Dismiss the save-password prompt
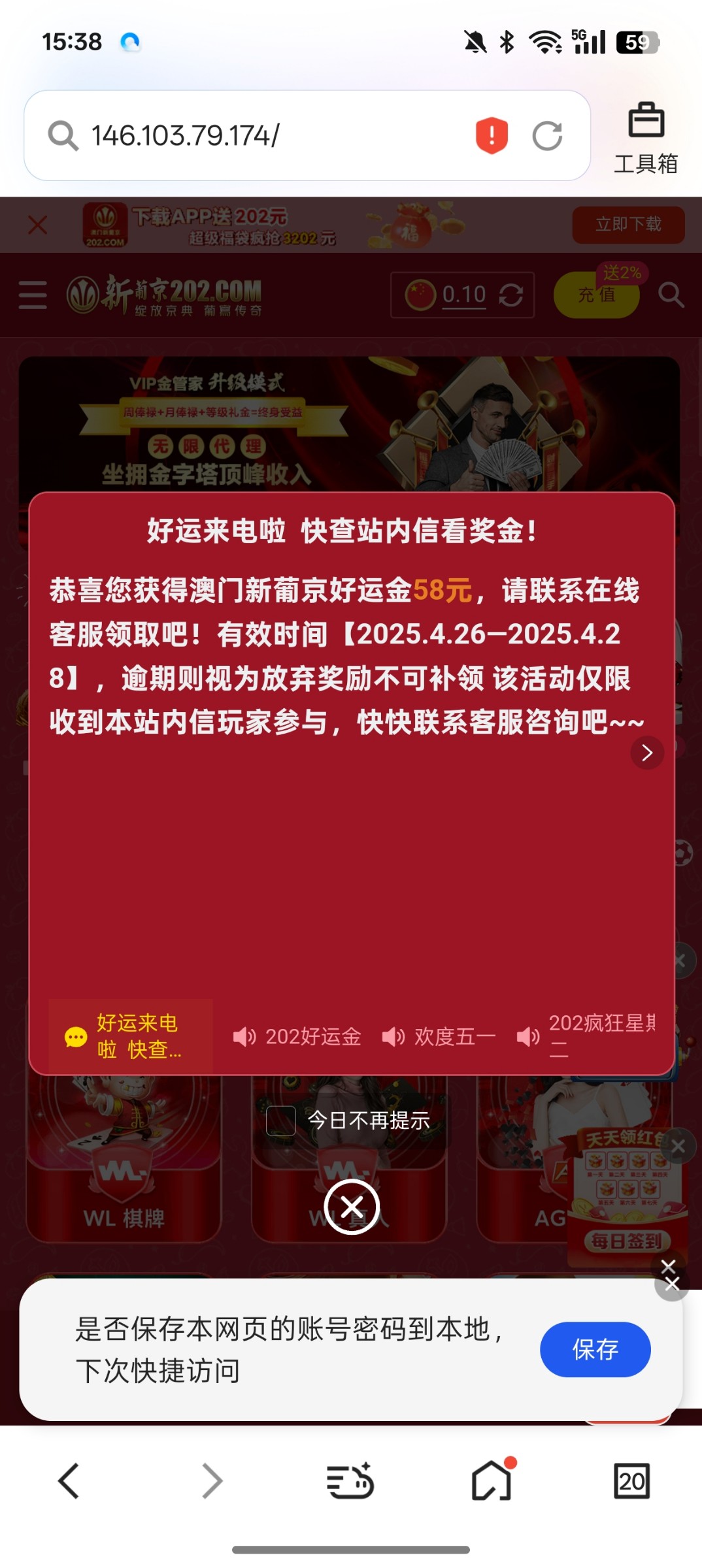702x1568 pixels. pyautogui.click(x=671, y=1284)
